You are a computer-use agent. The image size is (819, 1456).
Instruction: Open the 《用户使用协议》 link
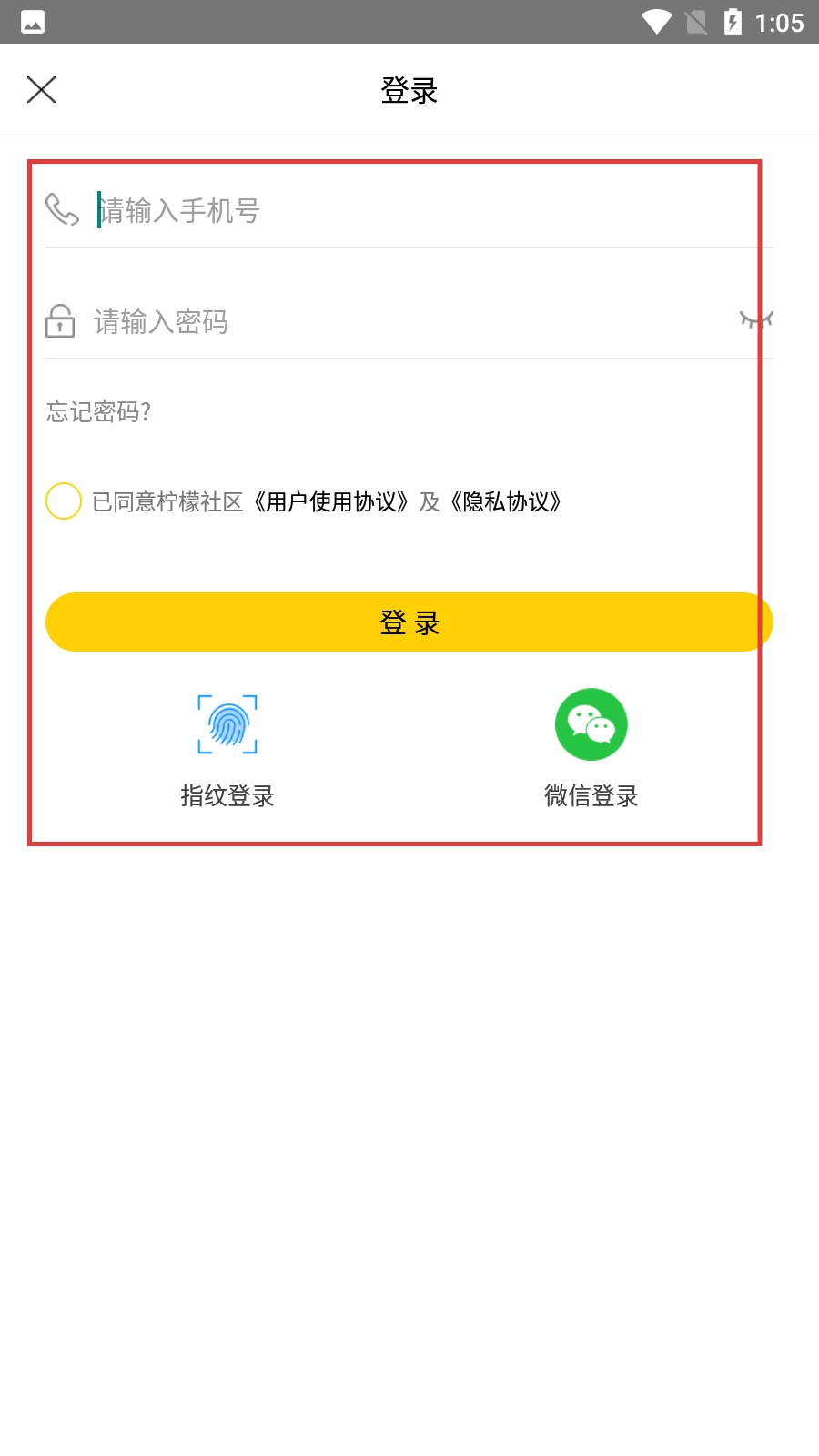(x=330, y=502)
